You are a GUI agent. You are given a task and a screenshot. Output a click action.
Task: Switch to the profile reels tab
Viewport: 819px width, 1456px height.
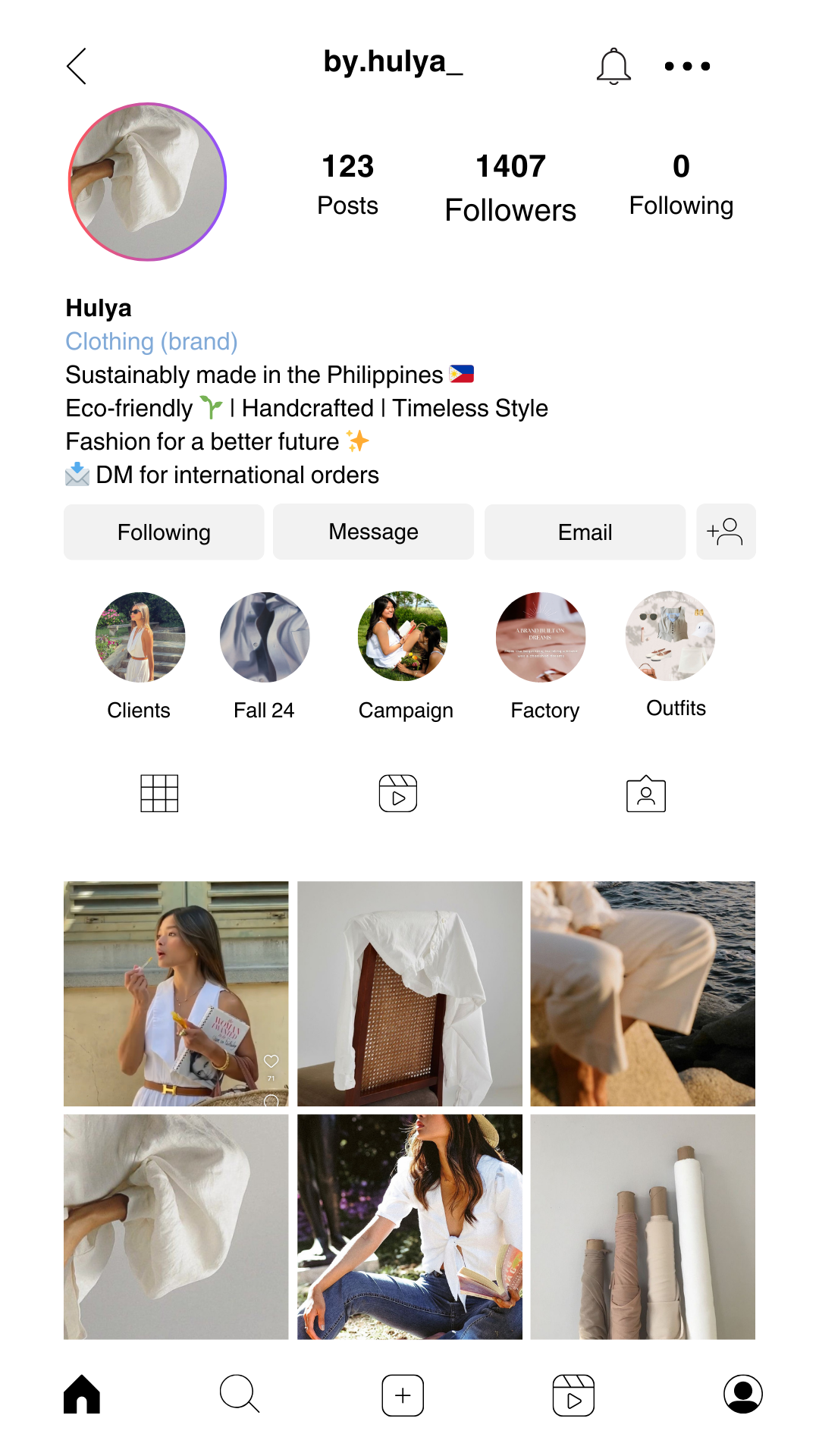tap(398, 793)
